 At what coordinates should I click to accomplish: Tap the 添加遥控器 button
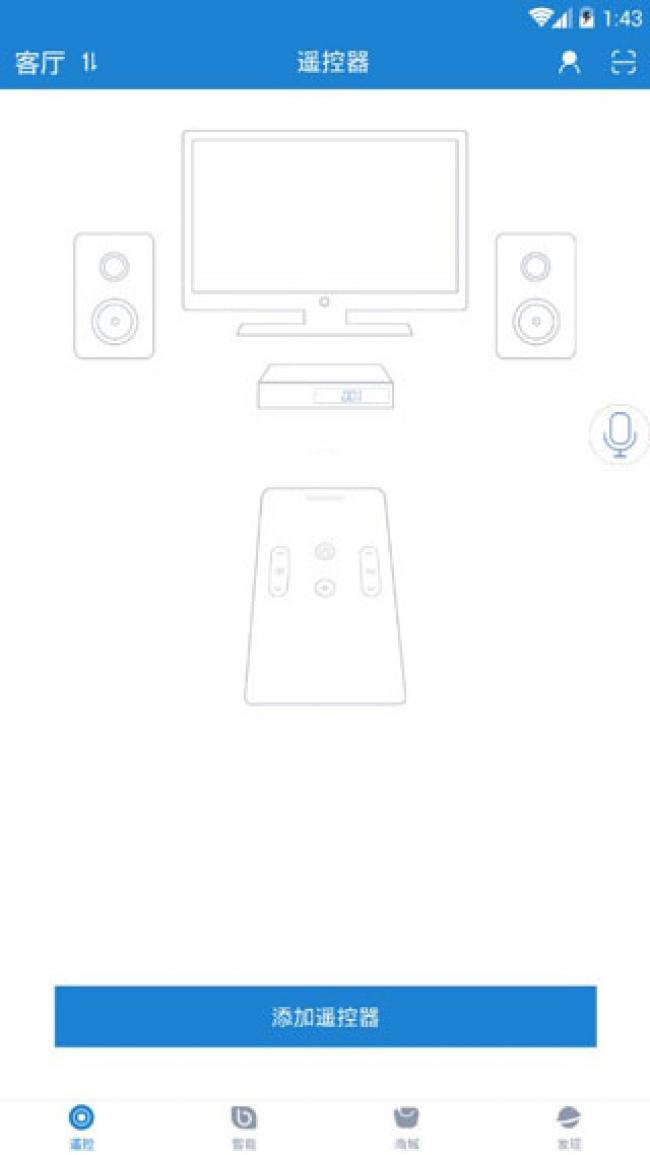[x=325, y=1017]
